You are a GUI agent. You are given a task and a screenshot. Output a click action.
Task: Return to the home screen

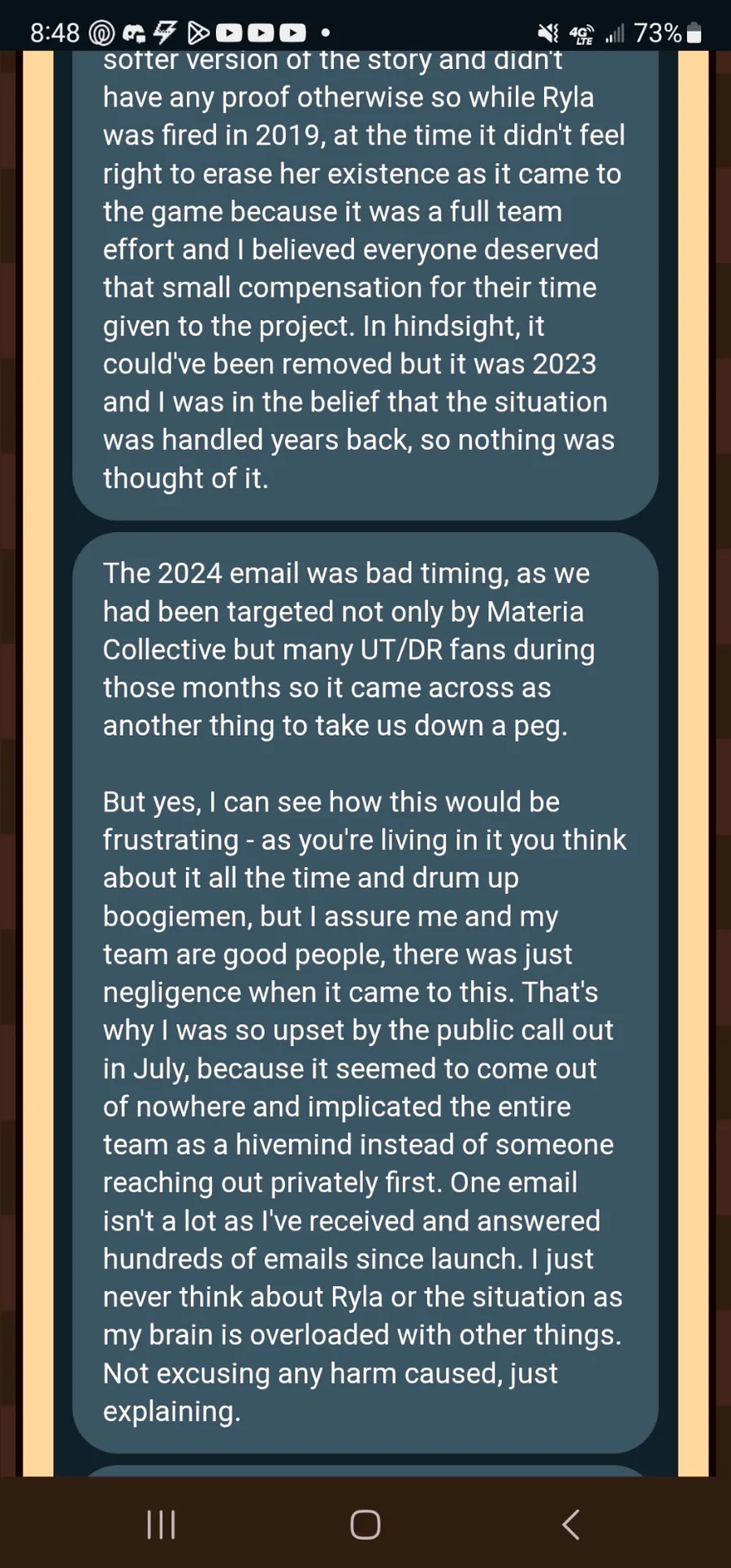click(x=365, y=1524)
